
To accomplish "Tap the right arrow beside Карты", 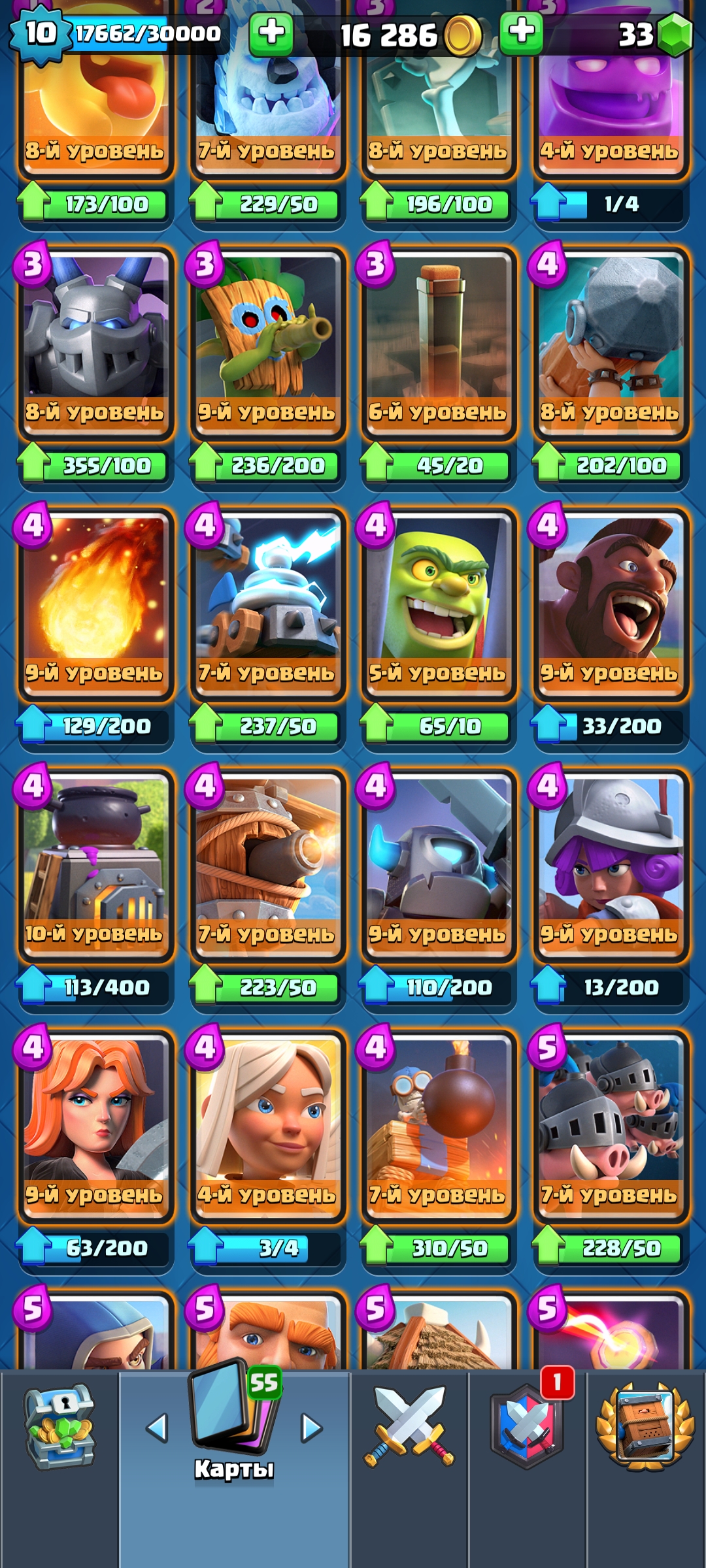I will coord(312,1428).
